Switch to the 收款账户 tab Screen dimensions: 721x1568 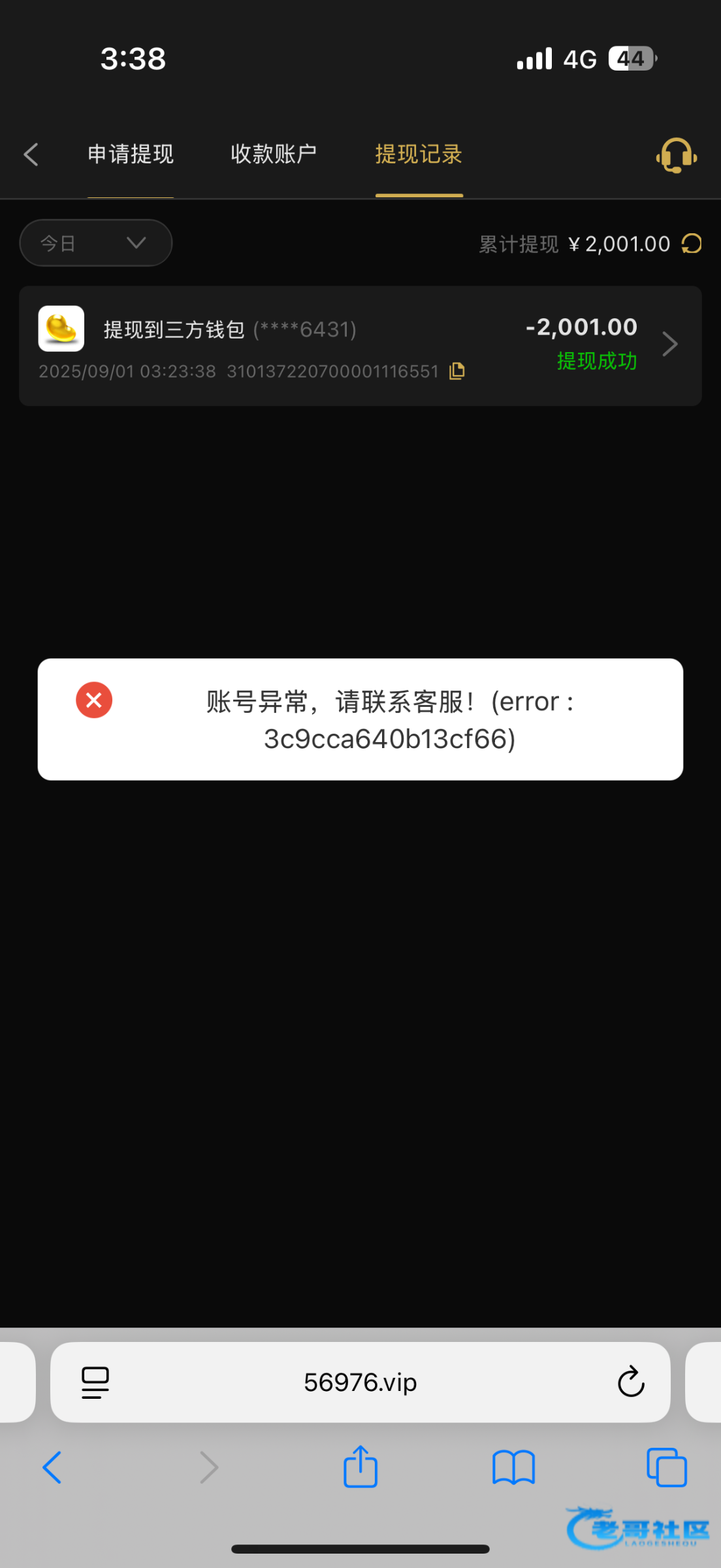(274, 155)
